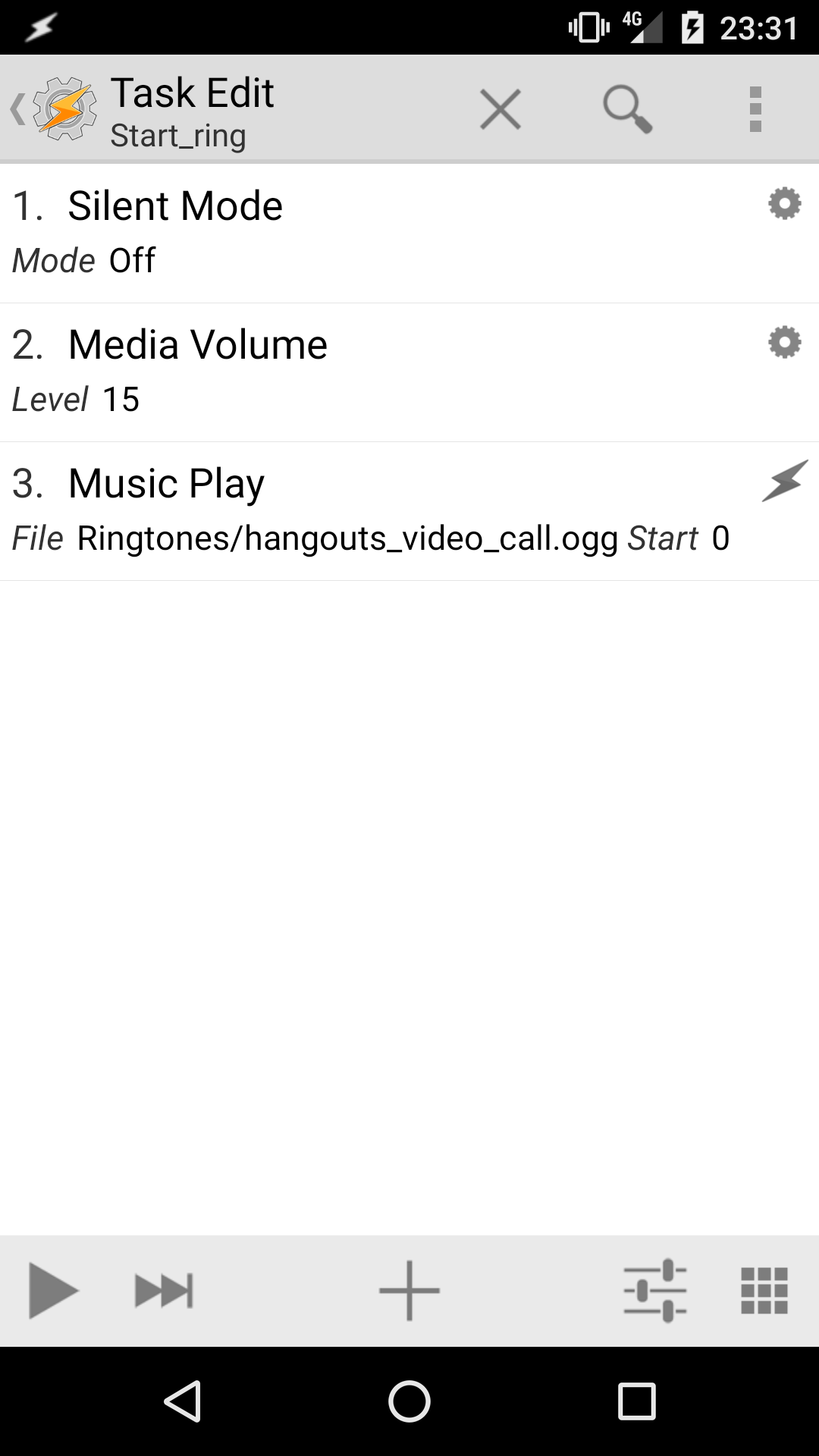Add a new action with plus

(409, 1291)
